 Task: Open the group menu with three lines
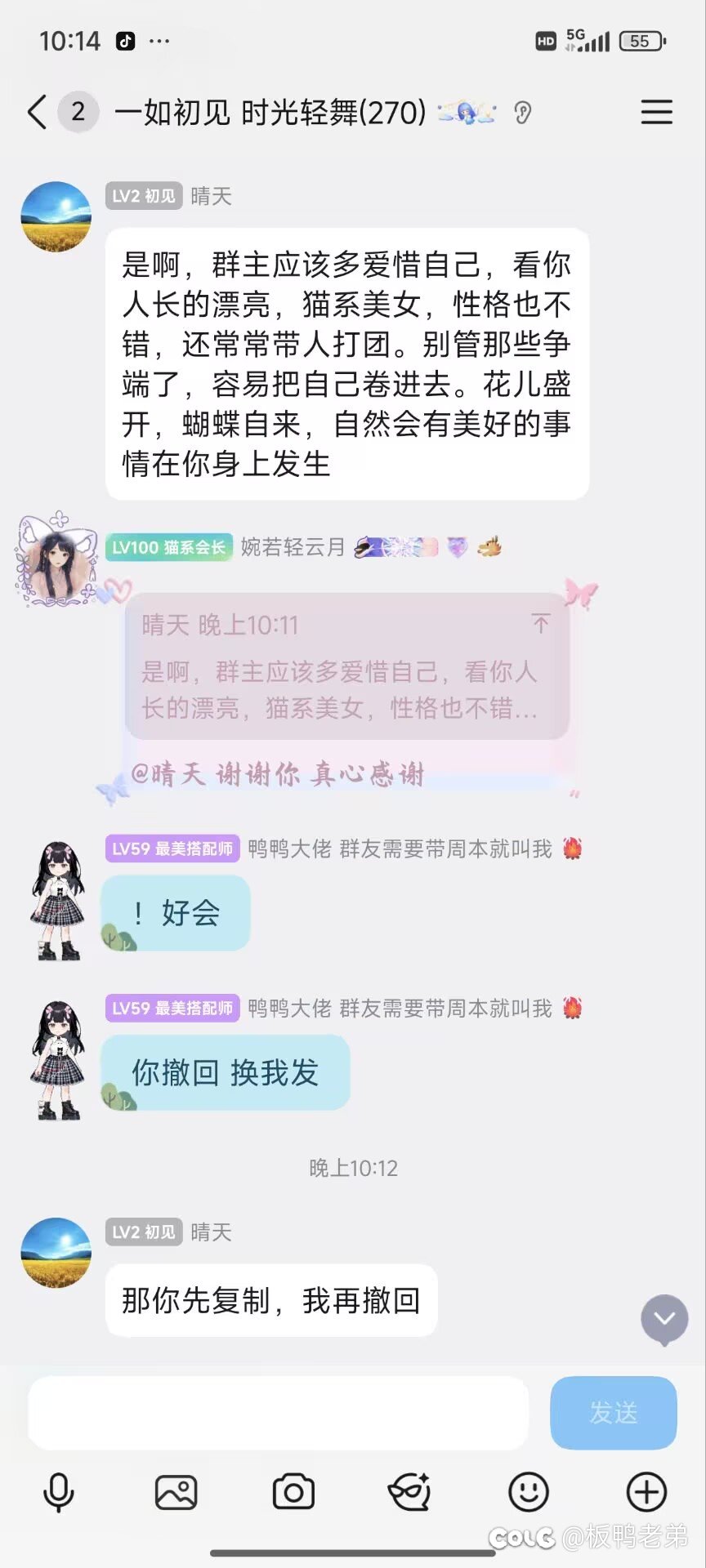(x=656, y=112)
